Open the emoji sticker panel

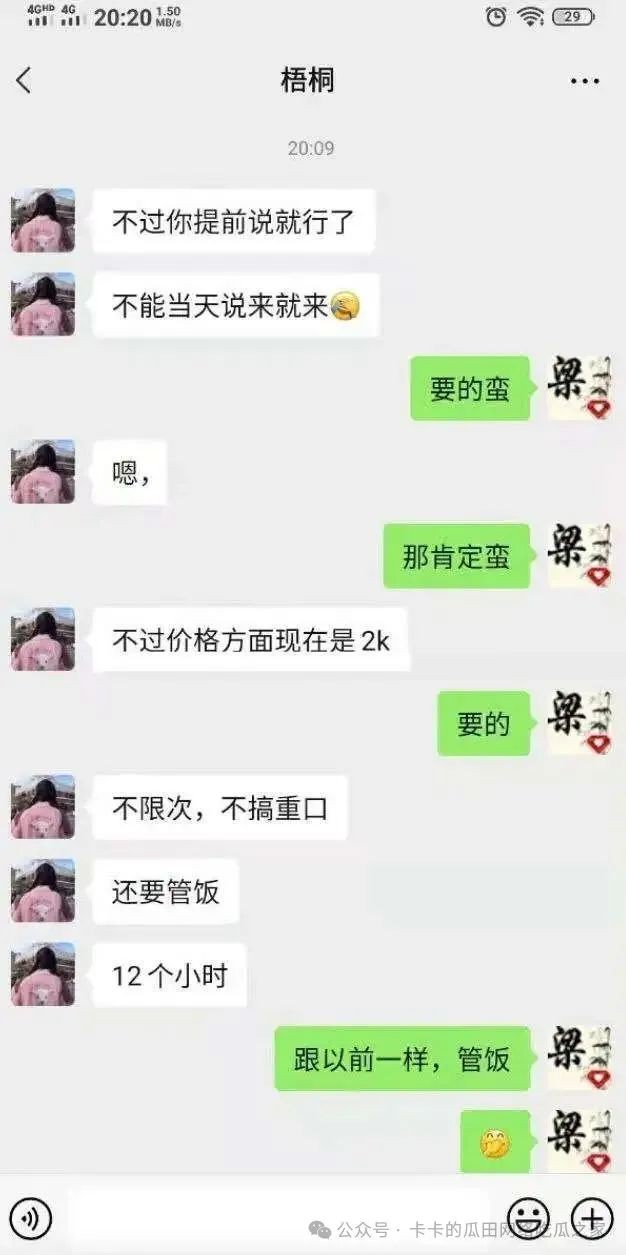(x=528, y=1218)
